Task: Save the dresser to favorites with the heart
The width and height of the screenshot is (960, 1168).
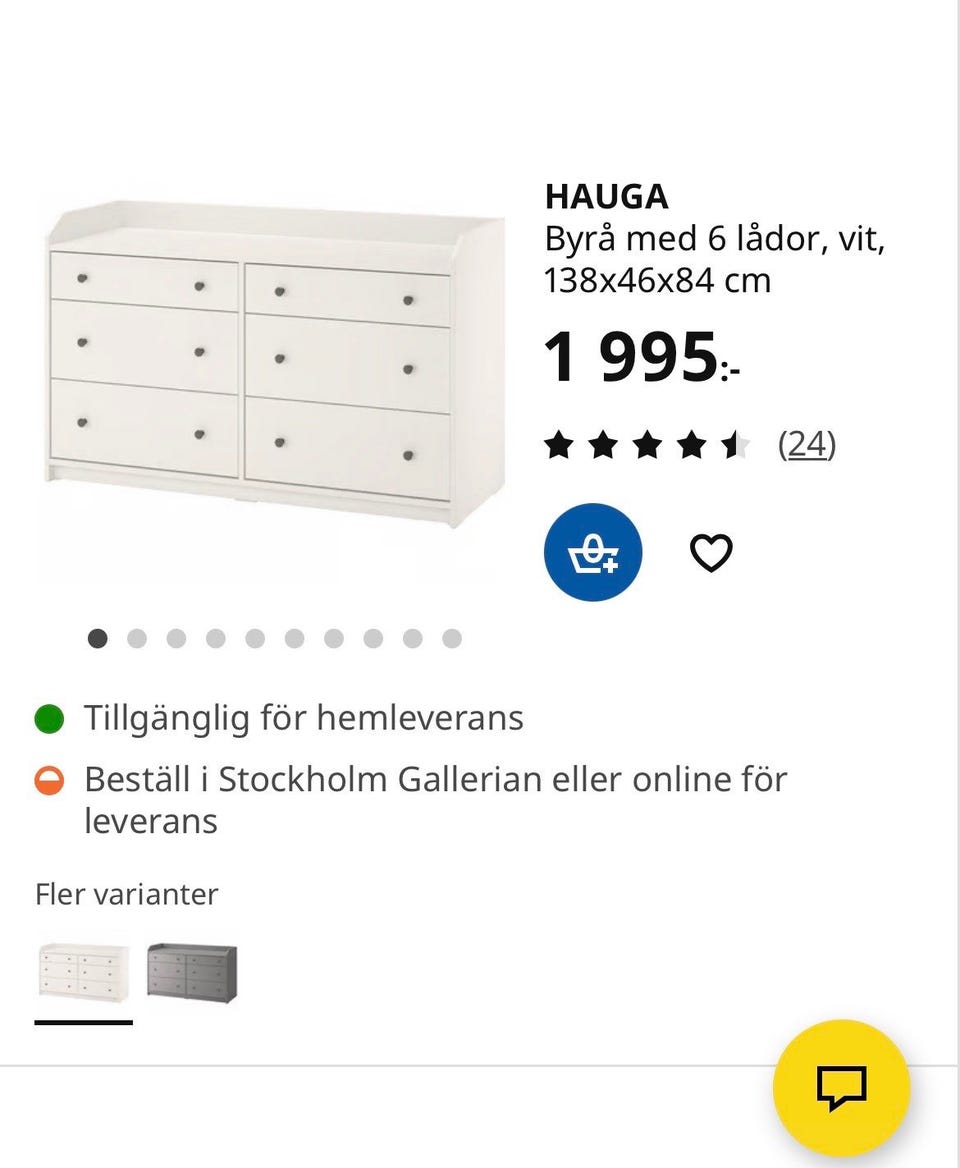Action: (711, 551)
